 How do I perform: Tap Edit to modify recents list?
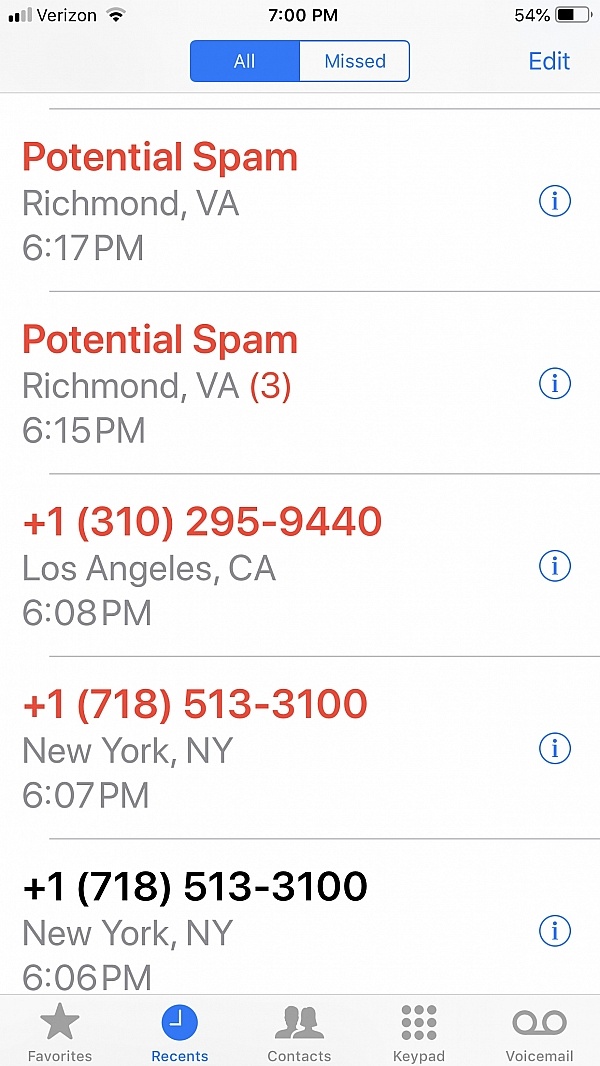pyautogui.click(x=548, y=61)
